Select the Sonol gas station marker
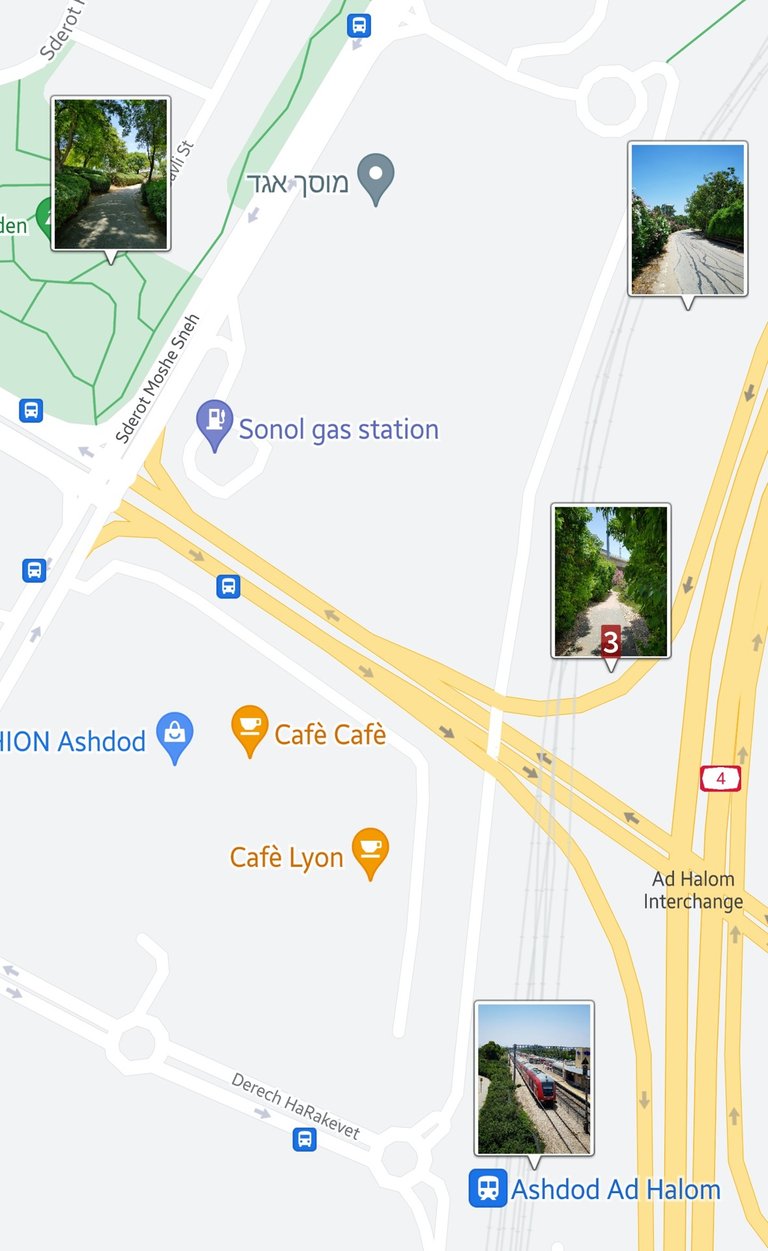The height and width of the screenshot is (1251, 768). coord(214,425)
